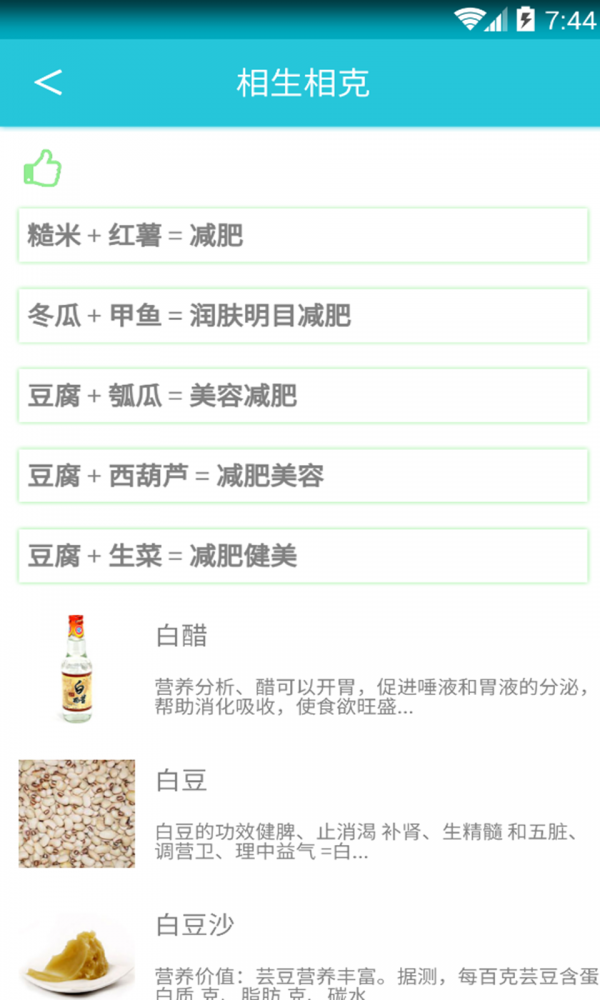Viewport: 600px width, 1000px height.
Task: Open the 白醋 food item
Action: [300, 670]
